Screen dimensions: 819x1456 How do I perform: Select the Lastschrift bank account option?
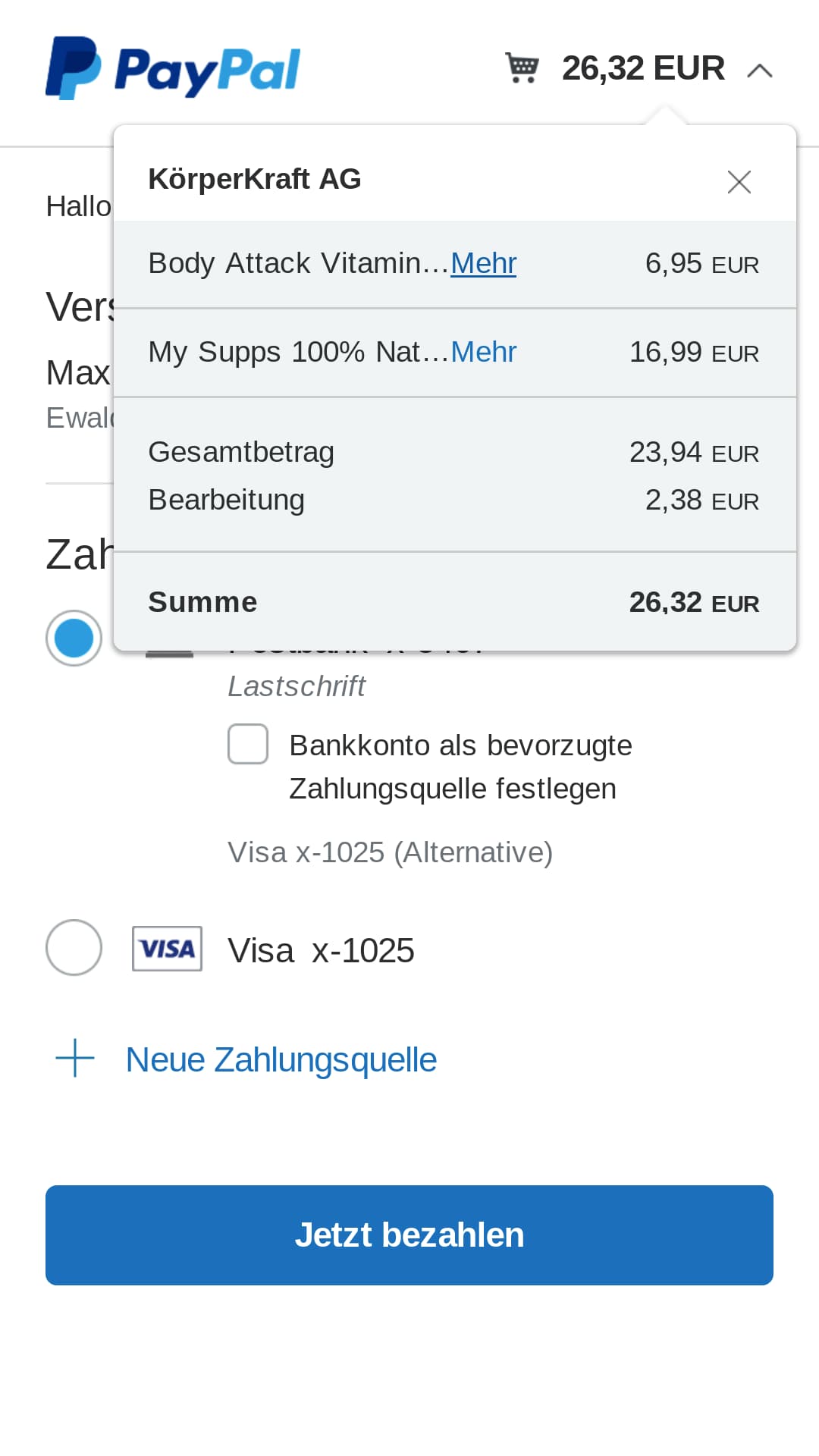coord(74,638)
